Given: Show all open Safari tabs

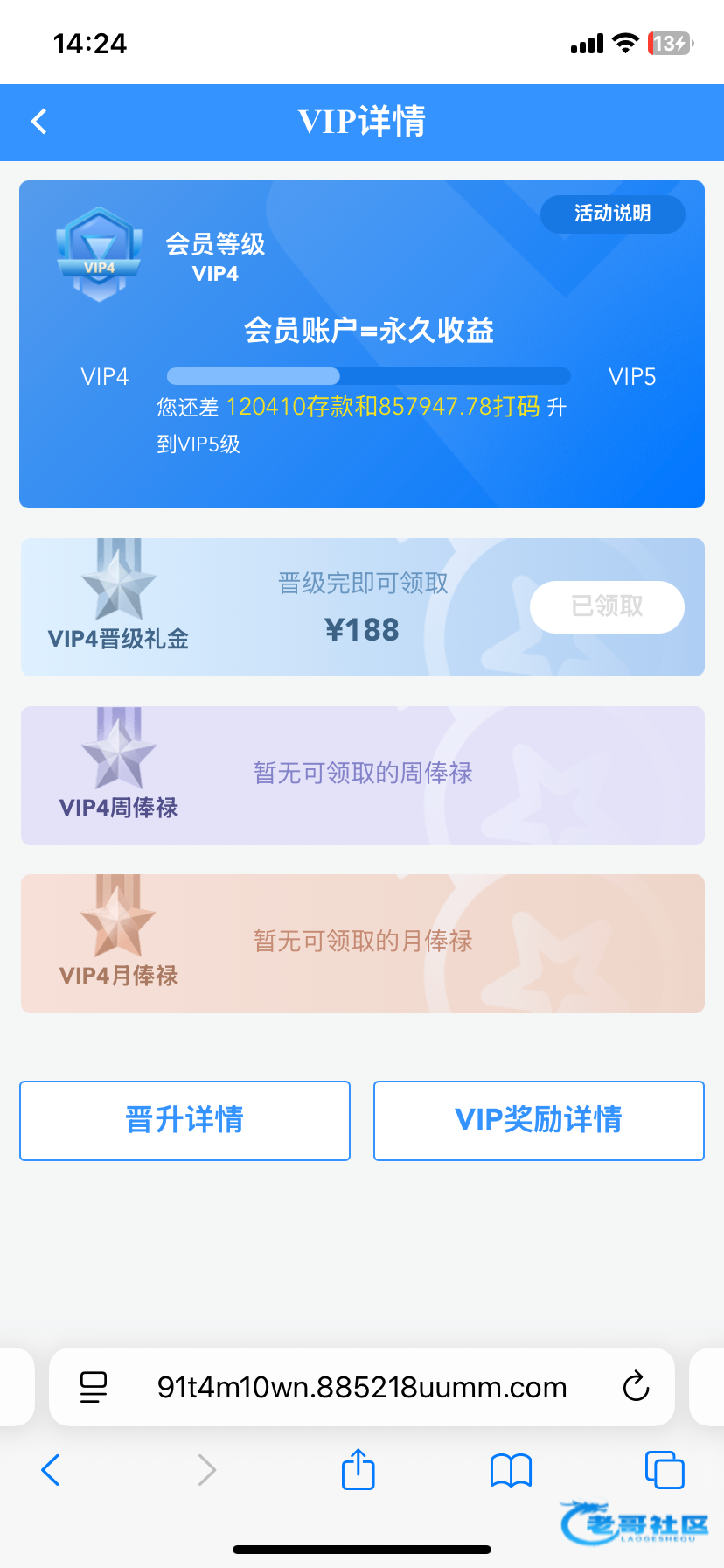Looking at the screenshot, I should (x=665, y=1469).
